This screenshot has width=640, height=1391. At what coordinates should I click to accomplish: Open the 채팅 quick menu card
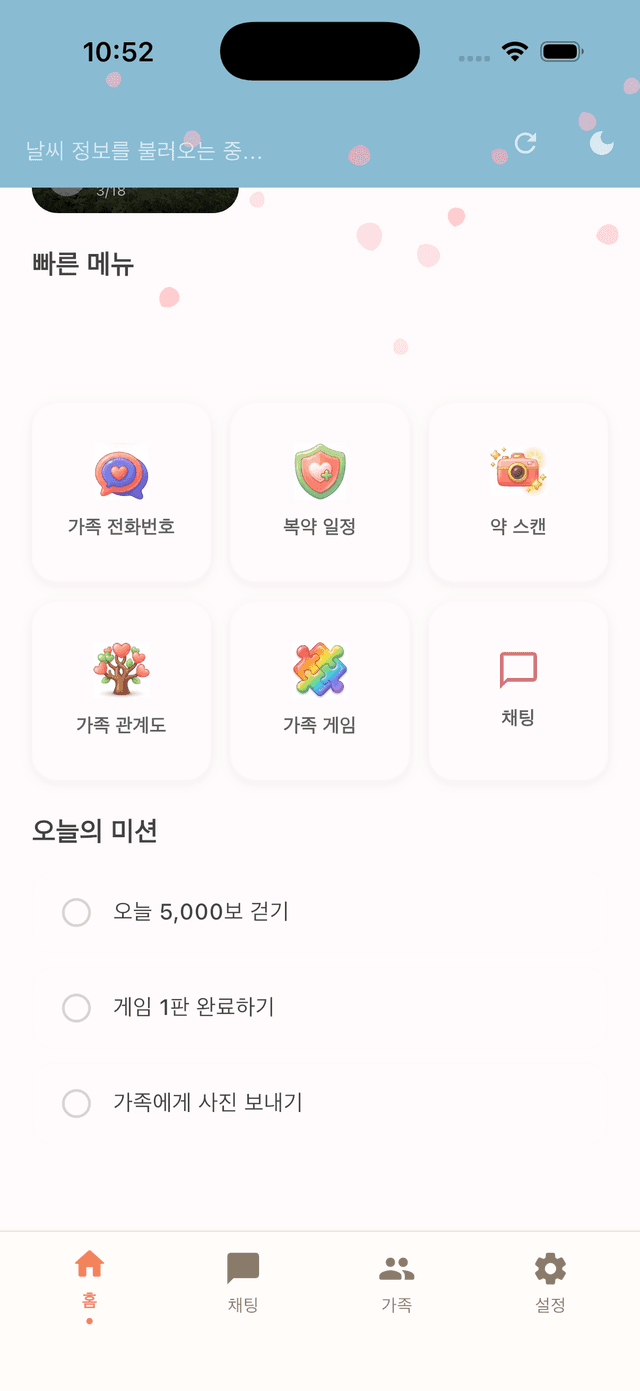518,690
